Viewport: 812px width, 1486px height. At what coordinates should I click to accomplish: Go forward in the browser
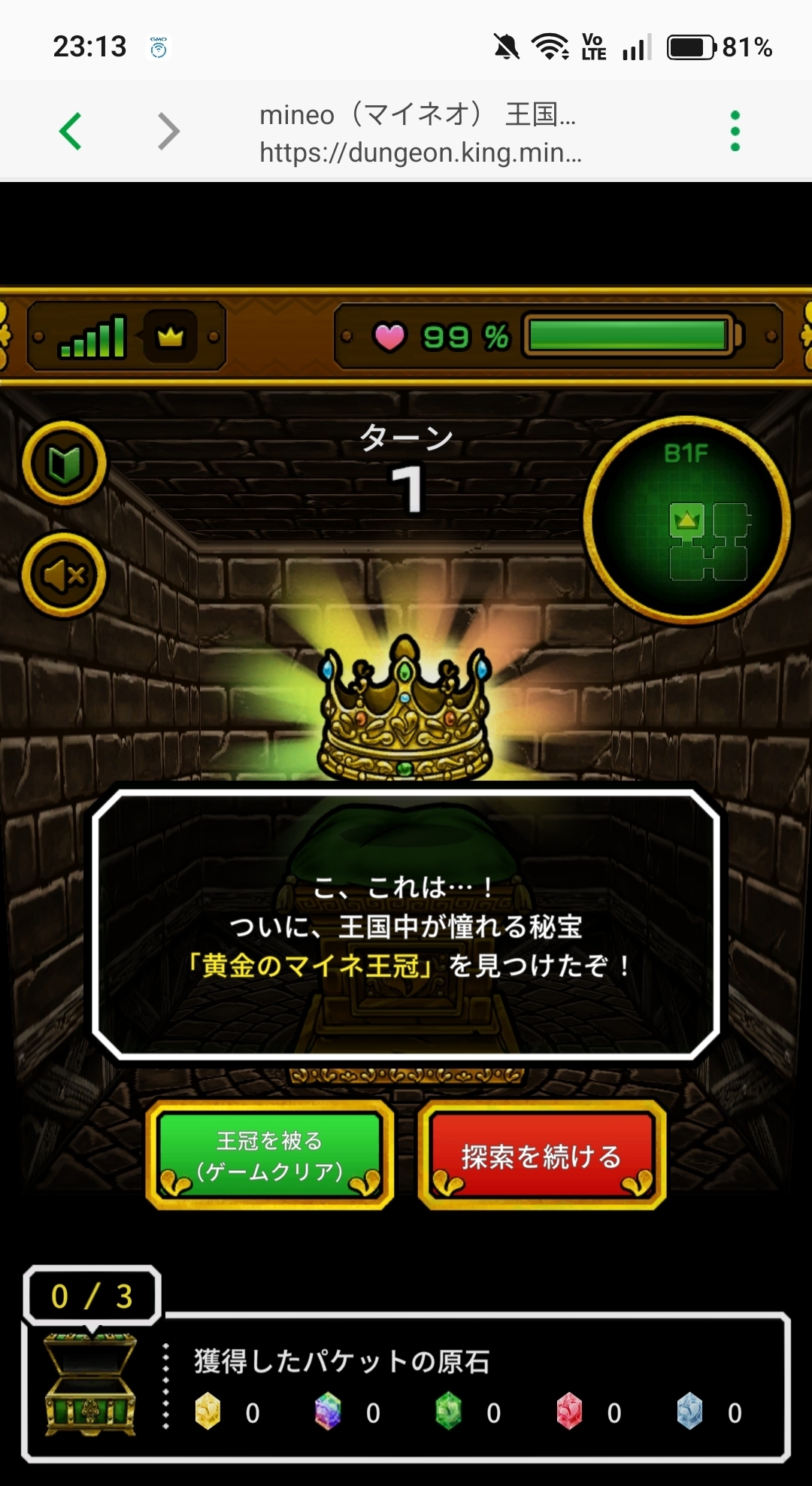168,132
